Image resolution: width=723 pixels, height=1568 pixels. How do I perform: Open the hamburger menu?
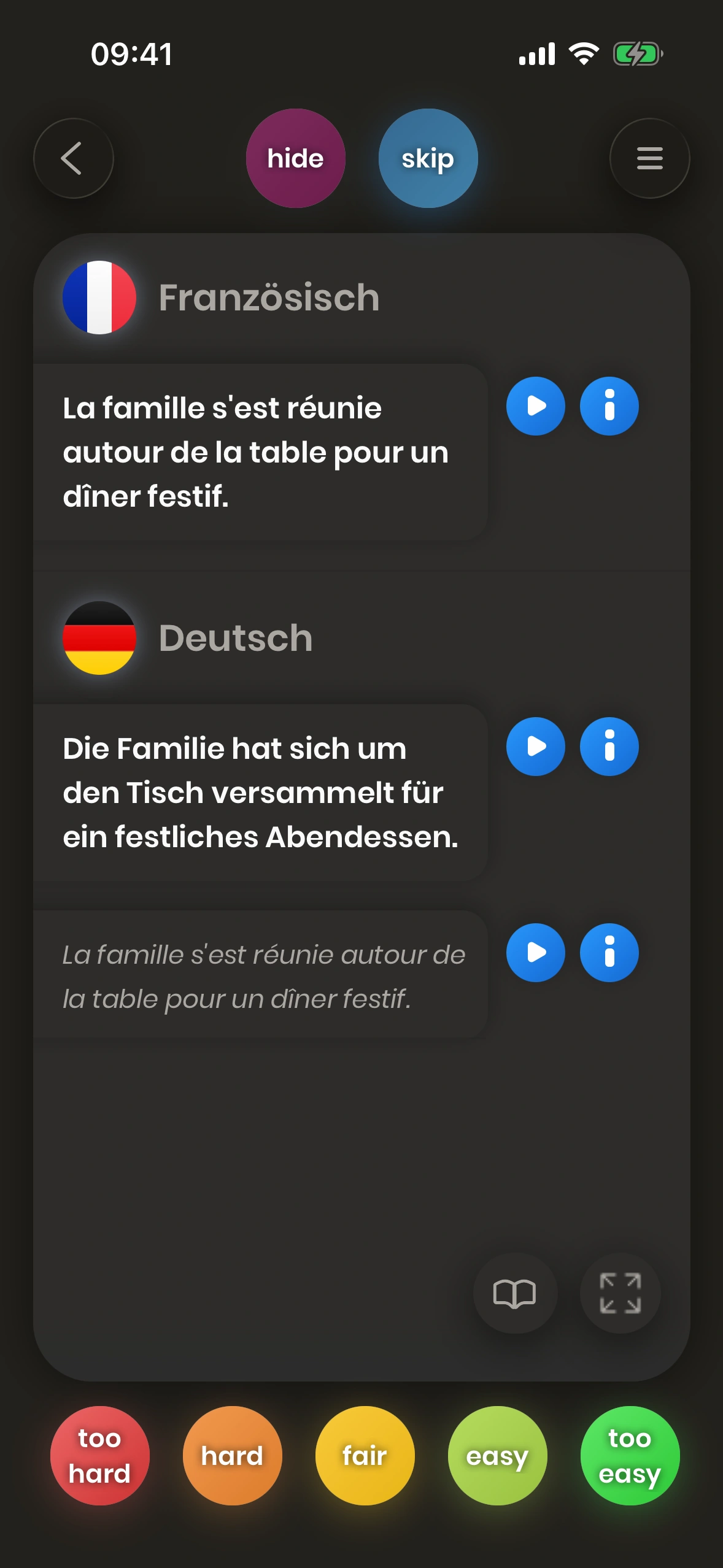pyautogui.click(x=649, y=158)
